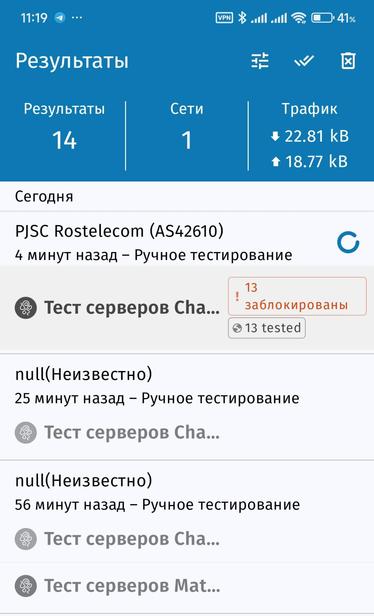Open the test result from 56 minutes ago
Screen dimensions: 374x616
click(187, 512)
